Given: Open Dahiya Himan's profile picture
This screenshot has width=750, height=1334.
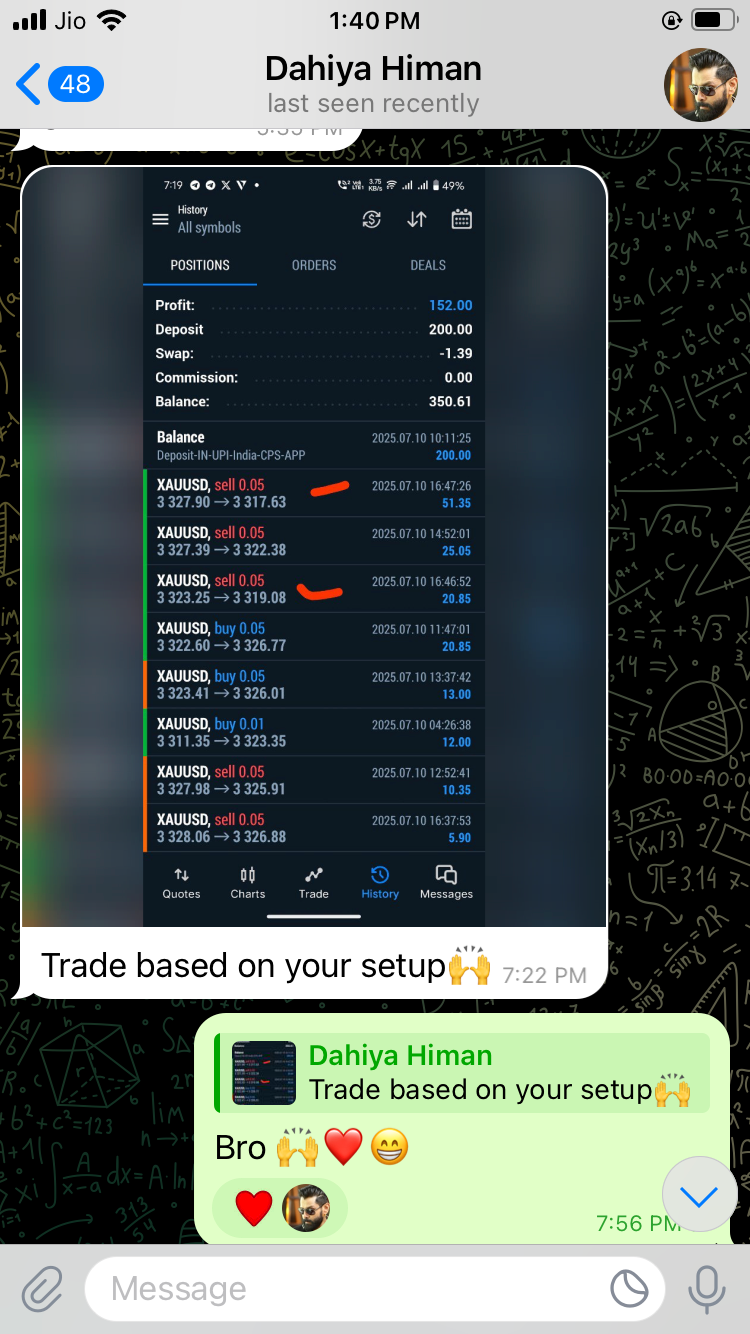Looking at the screenshot, I should click(701, 85).
